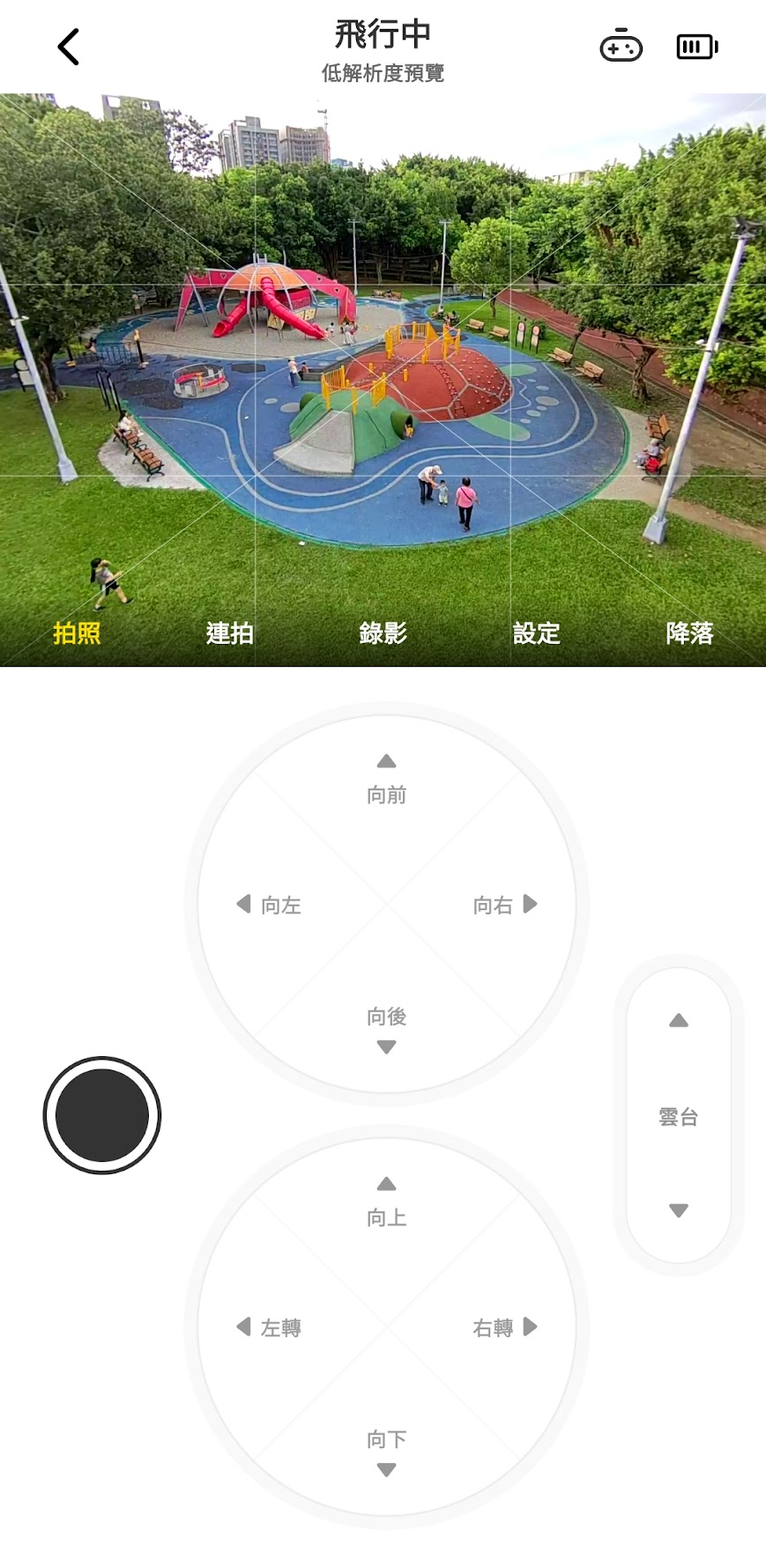Tilt the 雲台 gimbal down
Screen dimensions: 766x1568
(678, 1210)
